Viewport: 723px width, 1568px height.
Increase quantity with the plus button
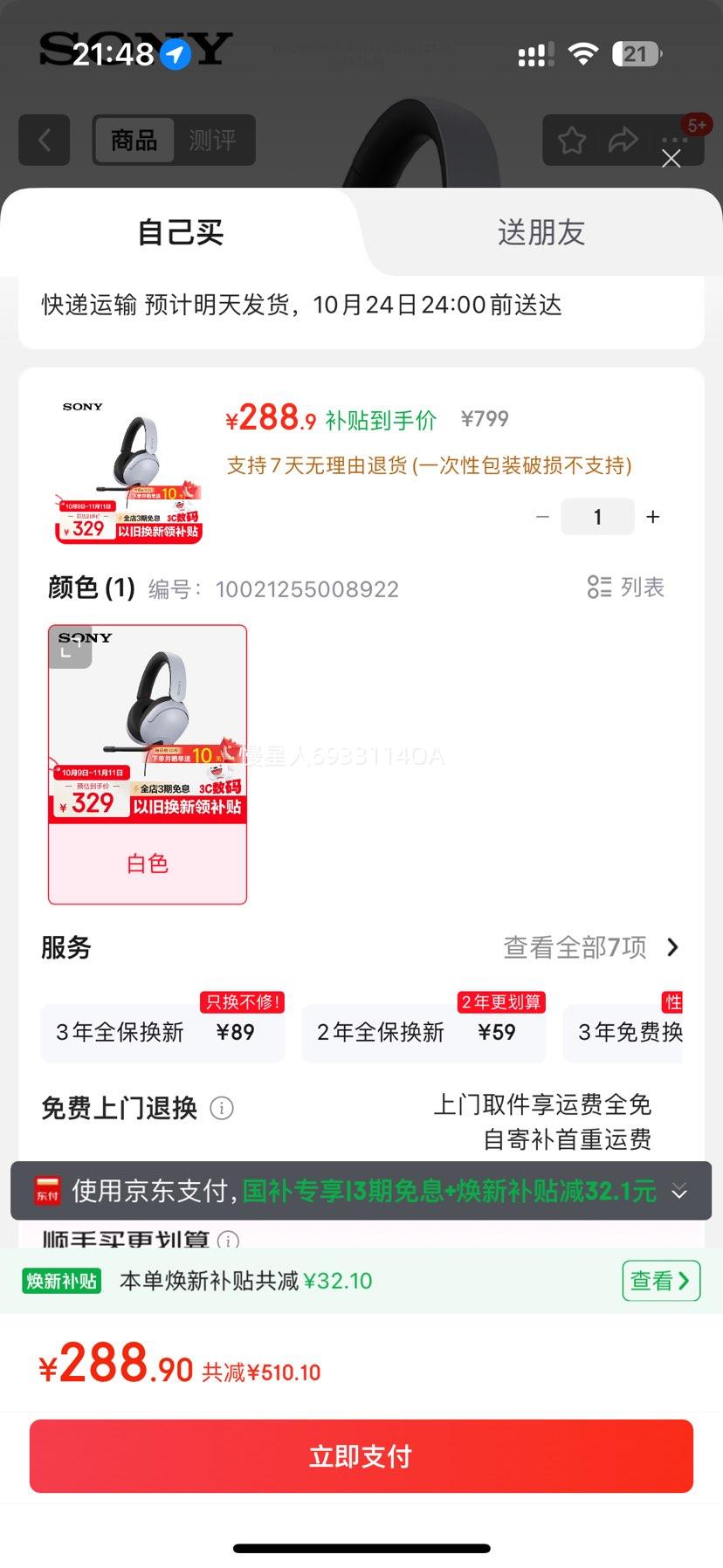652,517
